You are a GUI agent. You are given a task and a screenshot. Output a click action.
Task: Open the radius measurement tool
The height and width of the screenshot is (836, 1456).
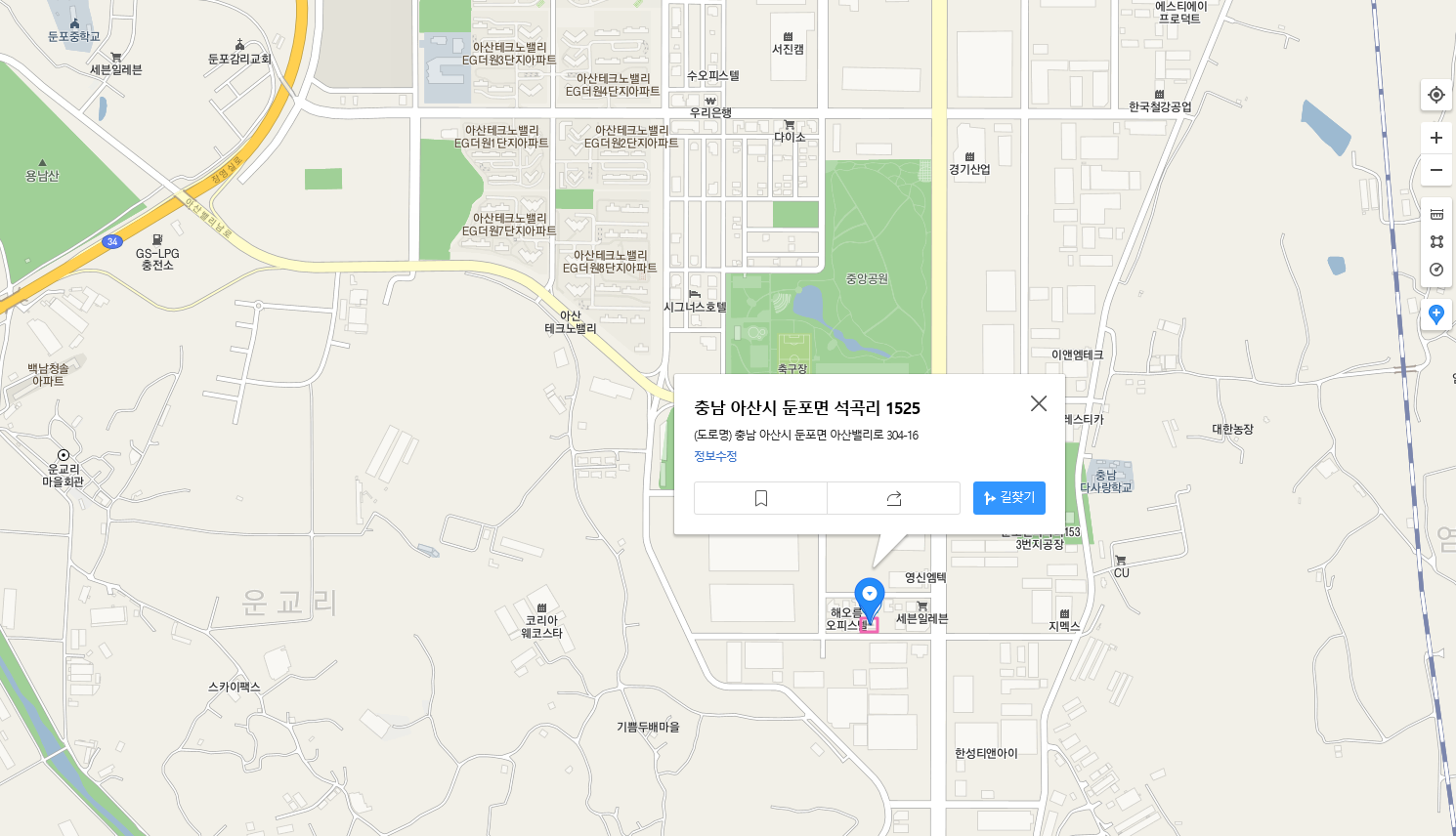coord(1435,270)
